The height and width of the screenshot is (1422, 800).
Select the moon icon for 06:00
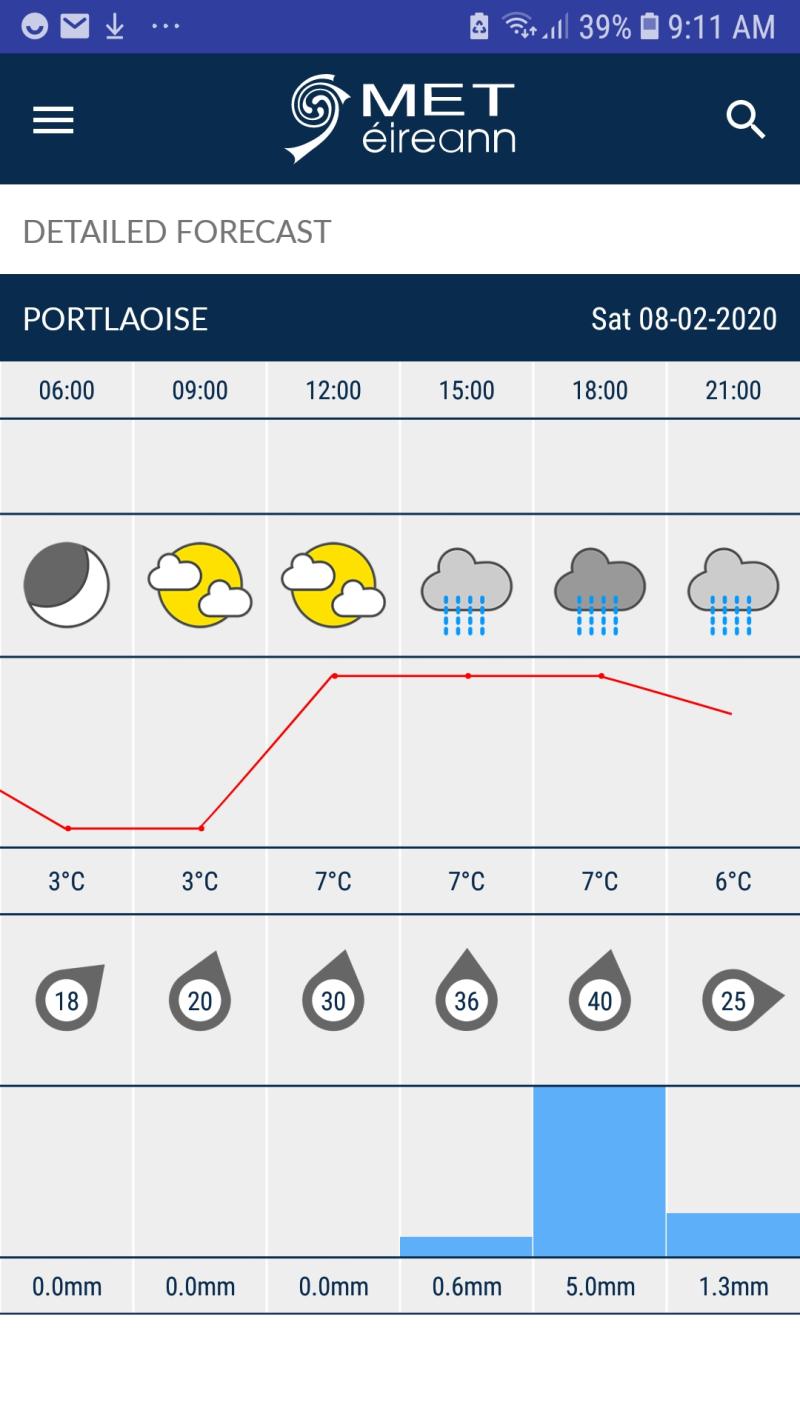coord(65,584)
